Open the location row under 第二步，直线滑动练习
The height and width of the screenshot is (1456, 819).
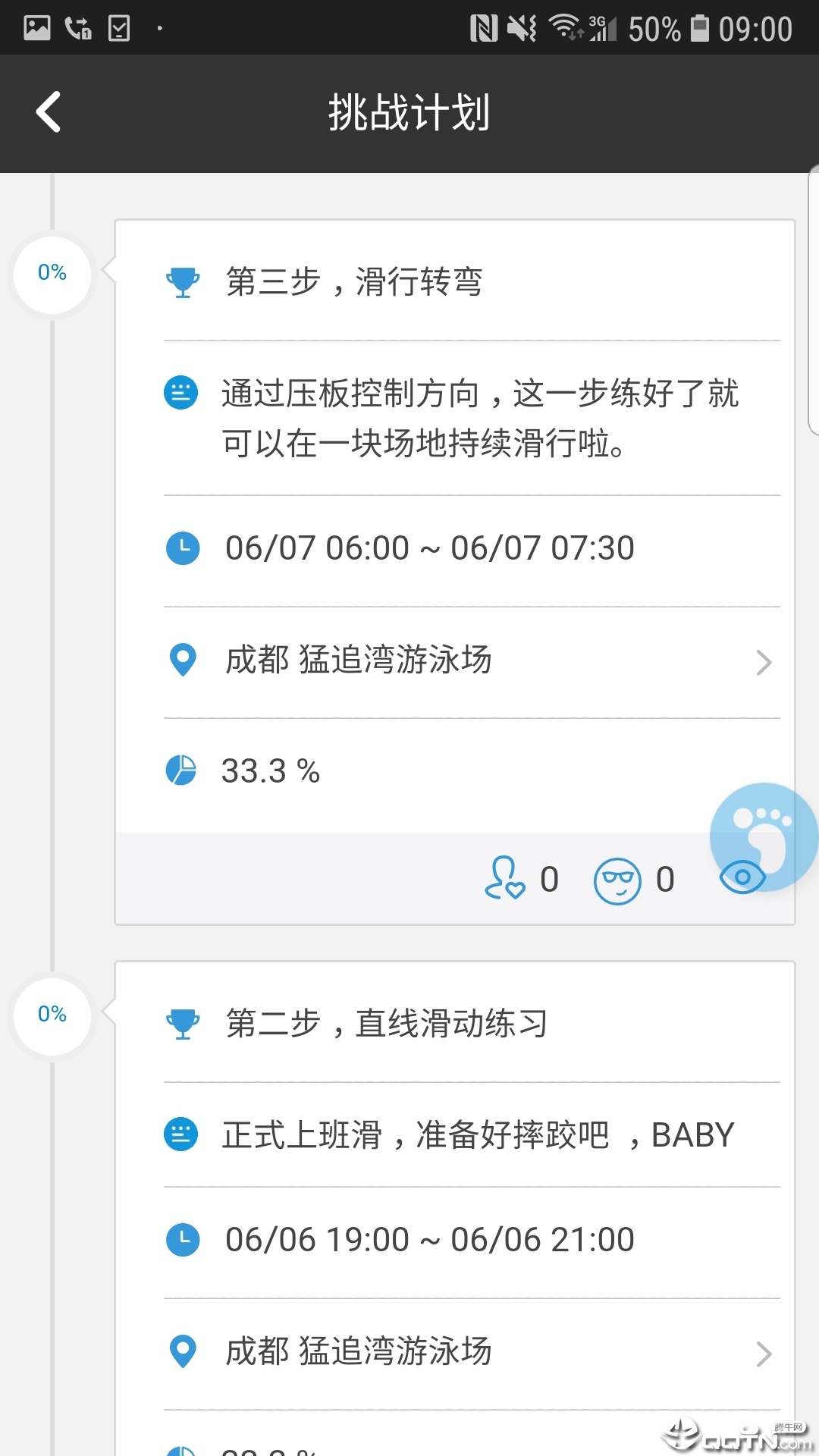470,1353
